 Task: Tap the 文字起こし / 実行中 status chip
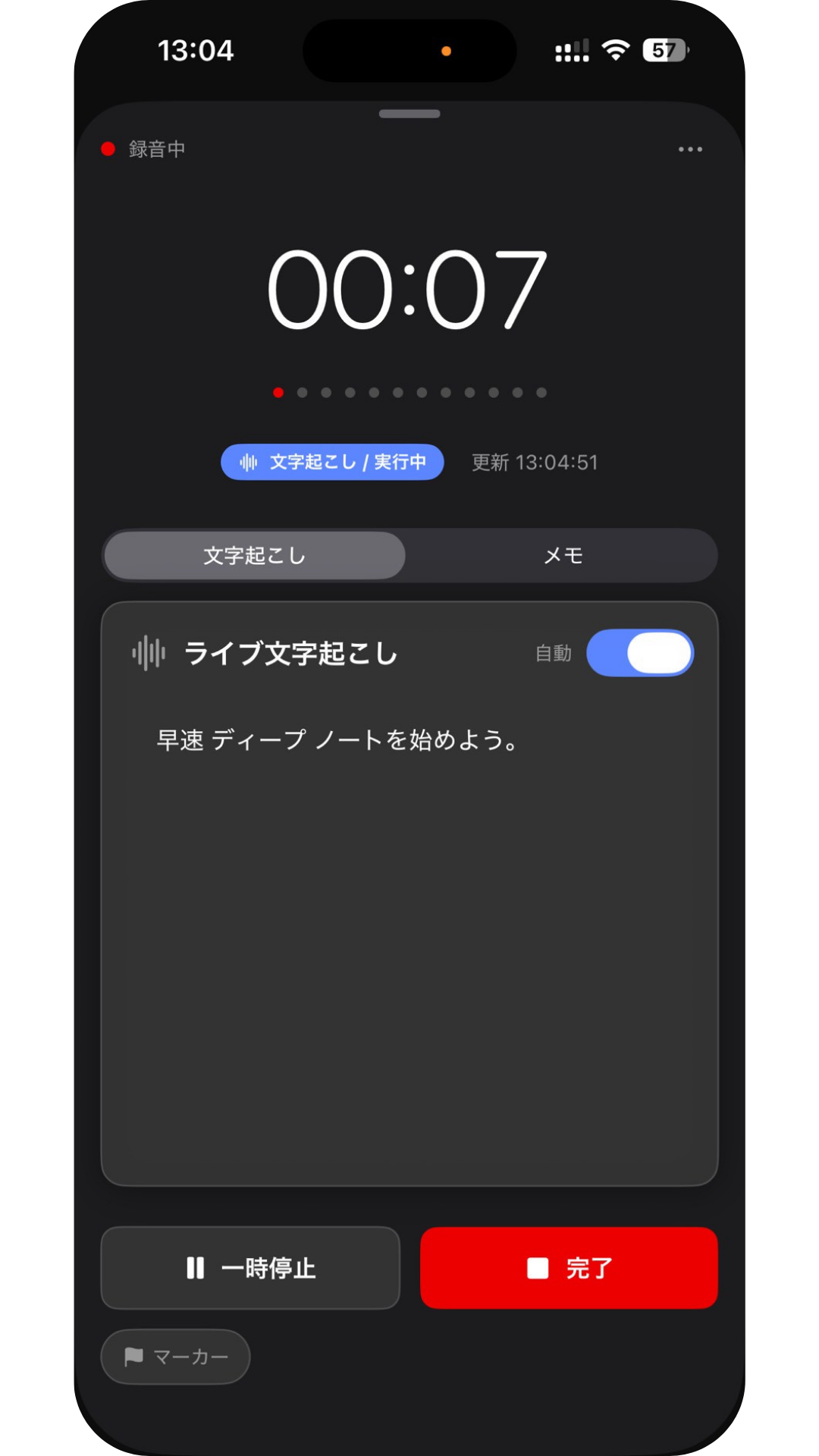(332, 462)
